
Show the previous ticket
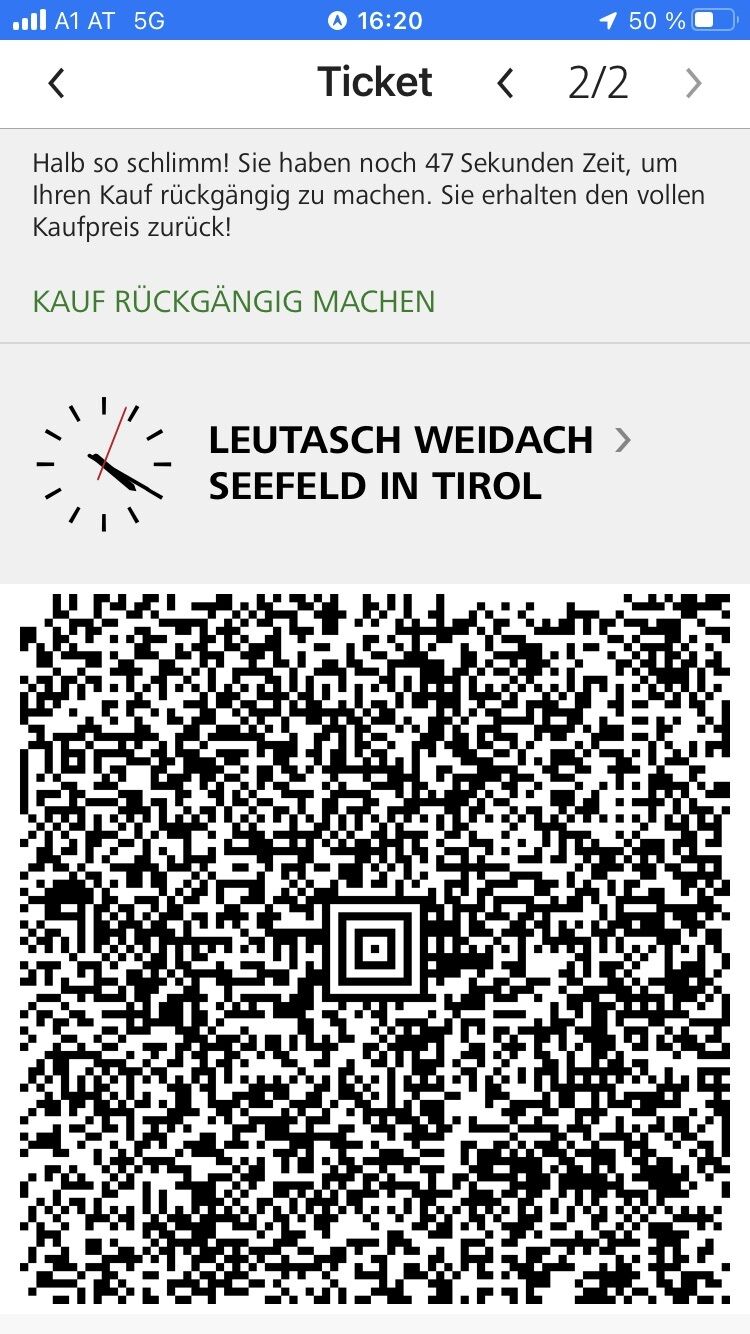coord(506,84)
